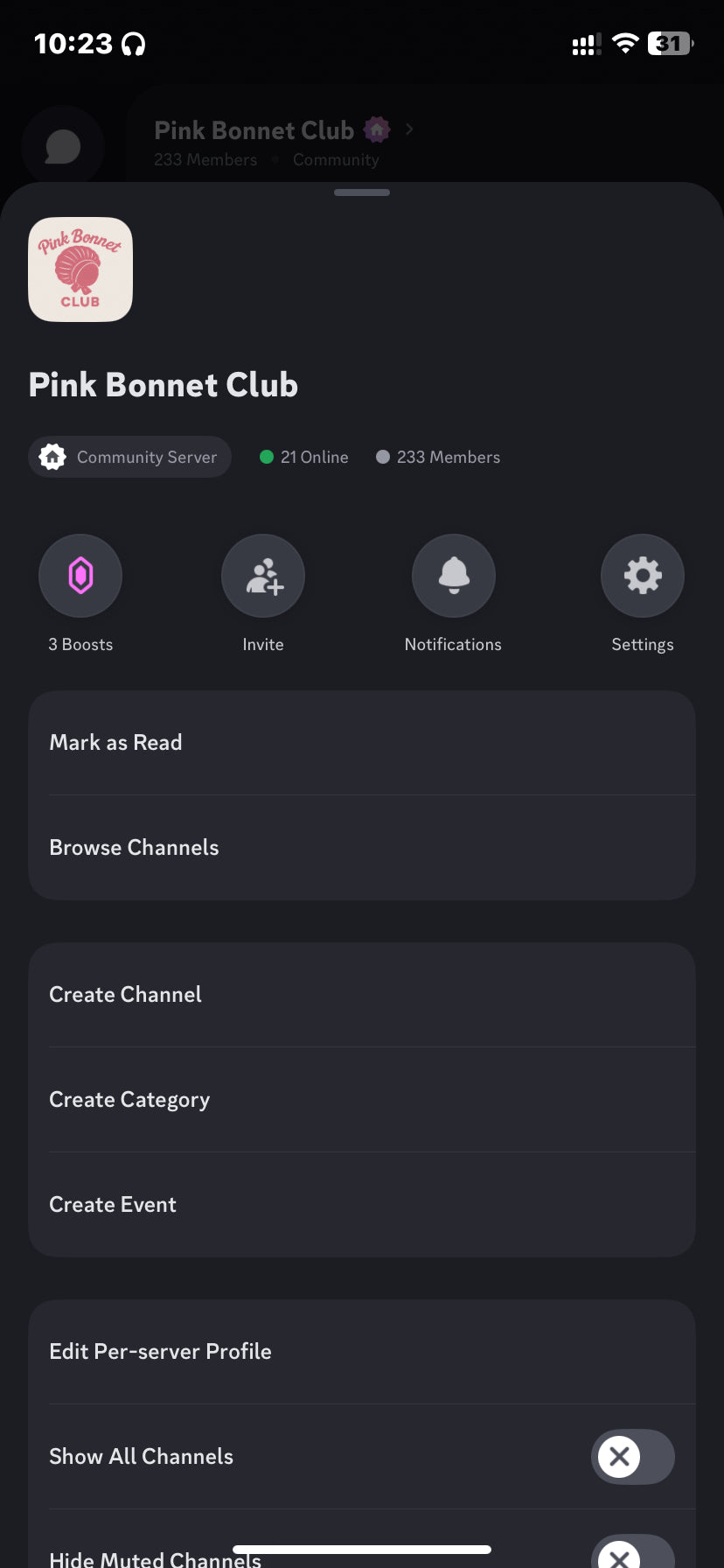Image resolution: width=724 pixels, height=1568 pixels.
Task: Select Create Event
Action: click(362, 1205)
